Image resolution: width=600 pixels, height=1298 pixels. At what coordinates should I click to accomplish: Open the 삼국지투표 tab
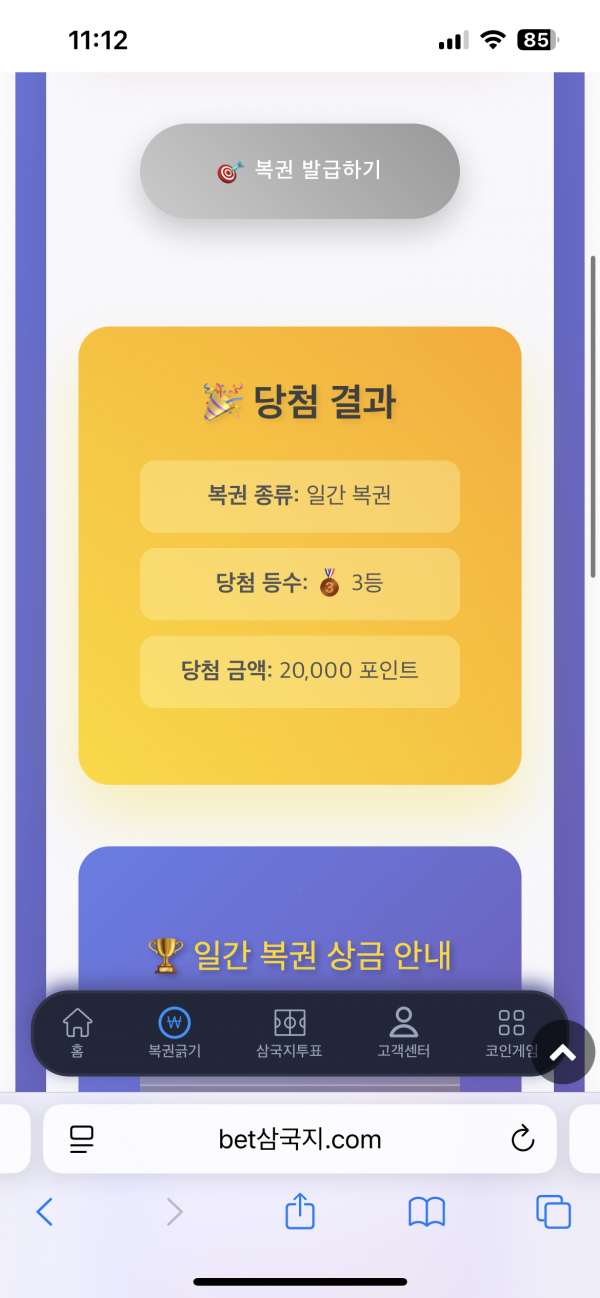tap(290, 1033)
